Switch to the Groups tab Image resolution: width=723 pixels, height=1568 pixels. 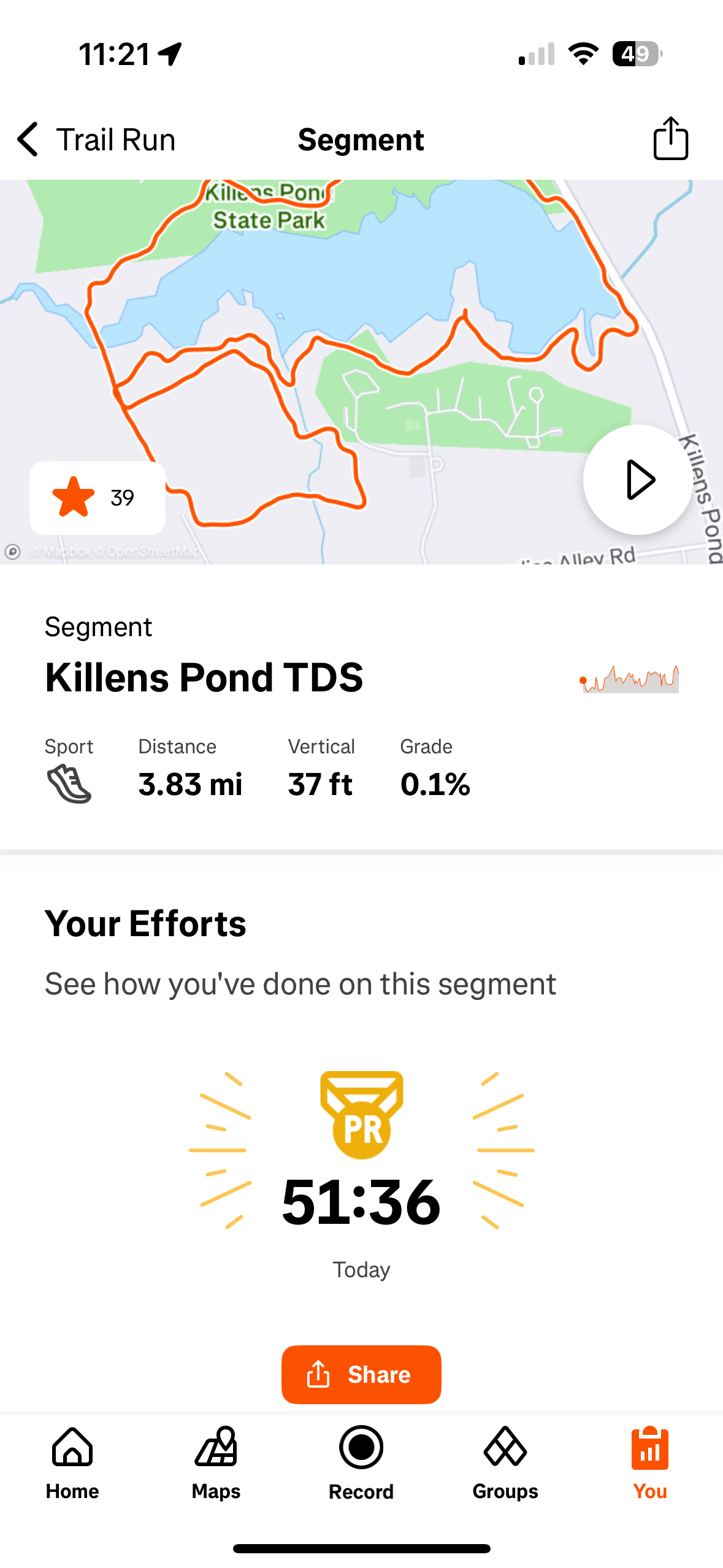tap(505, 1463)
